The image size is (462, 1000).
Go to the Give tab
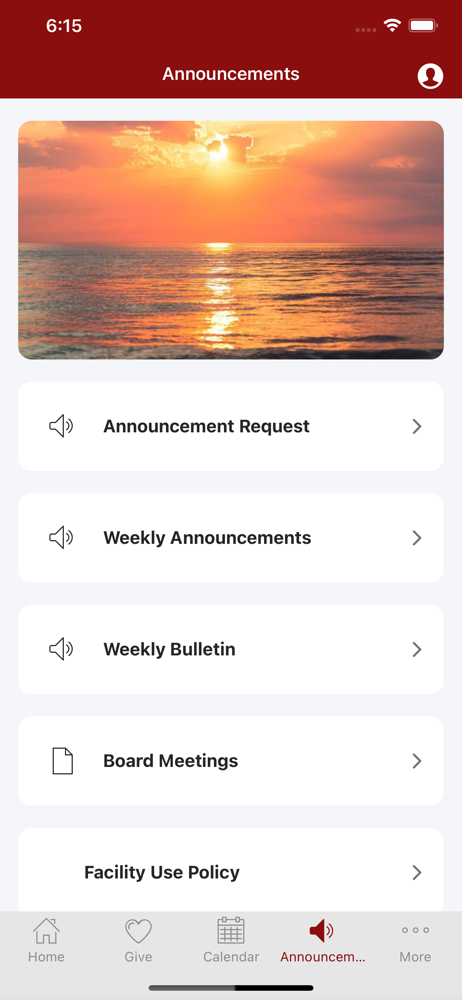pos(138,940)
